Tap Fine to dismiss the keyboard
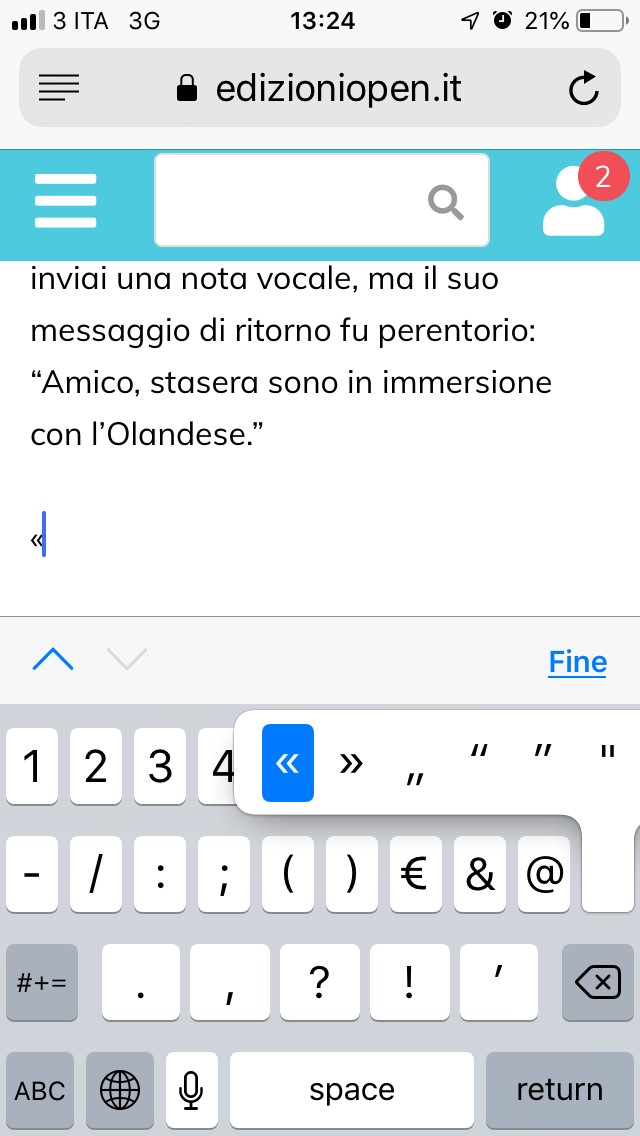Image resolution: width=640 pixels, height=1136 pixels. [x=577, y=661]
